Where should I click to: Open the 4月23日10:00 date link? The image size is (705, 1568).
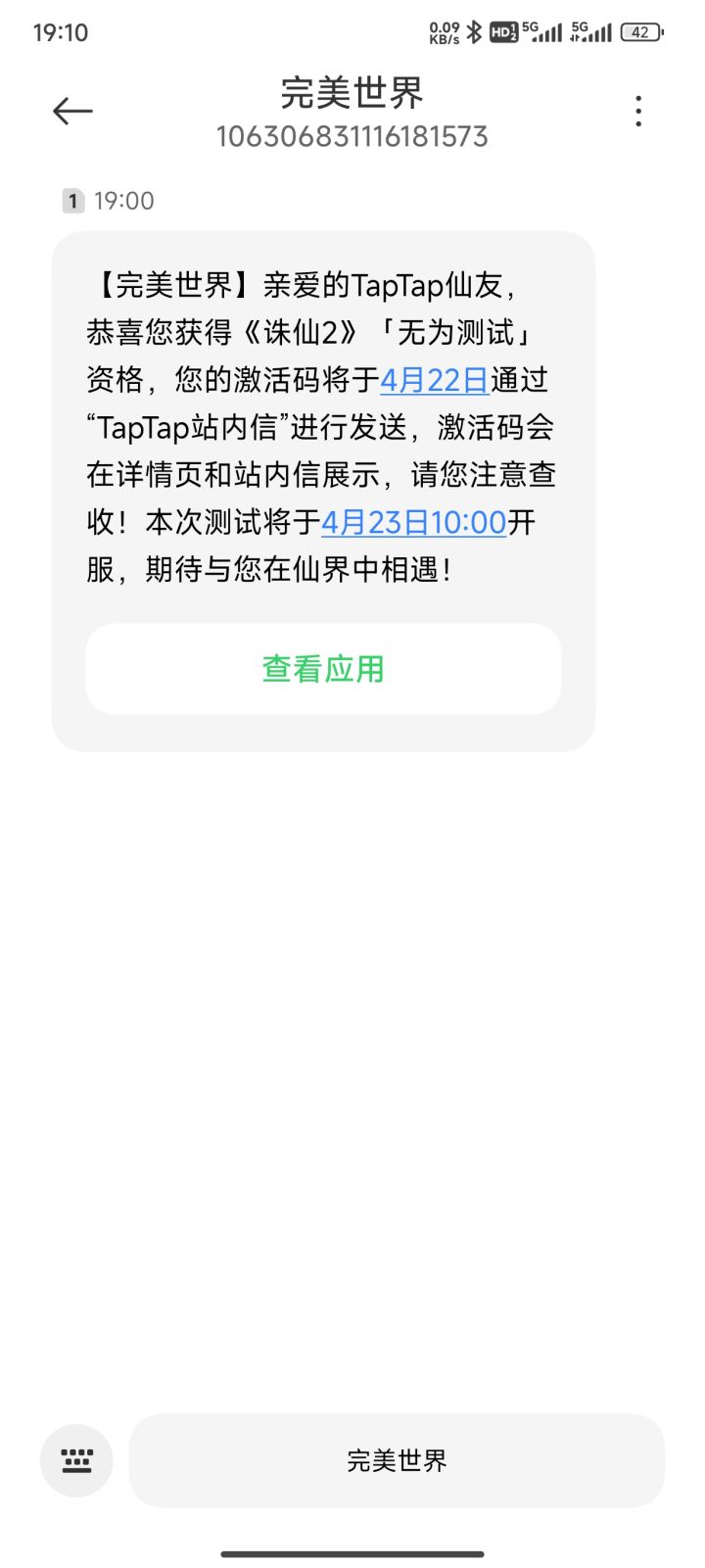pyautogui.click(x=414, y=522)
